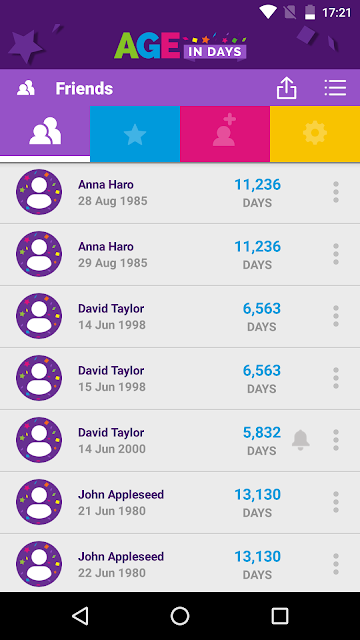Share the friends list
360x640 pixels.
[x=287, y=88]
